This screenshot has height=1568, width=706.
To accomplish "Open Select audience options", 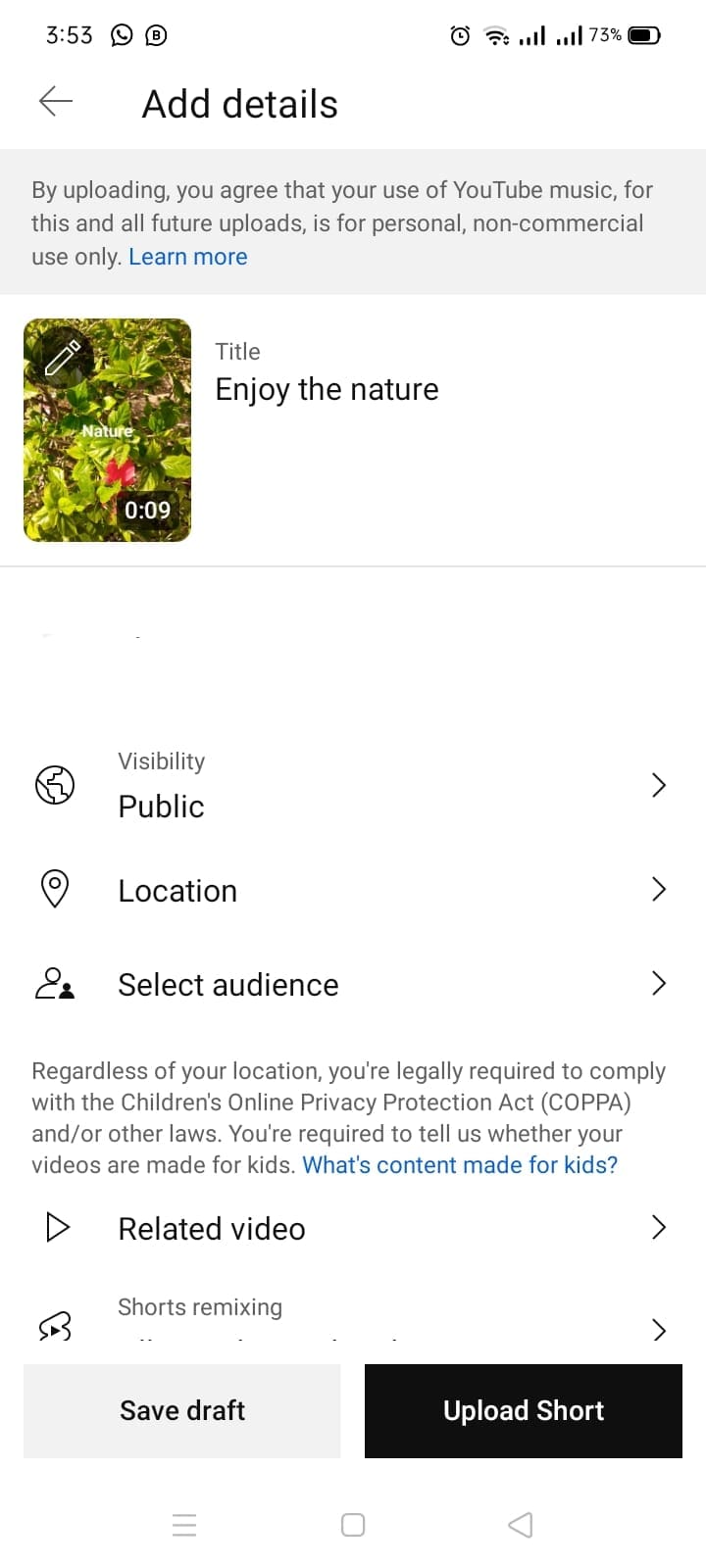I will 353,984.
